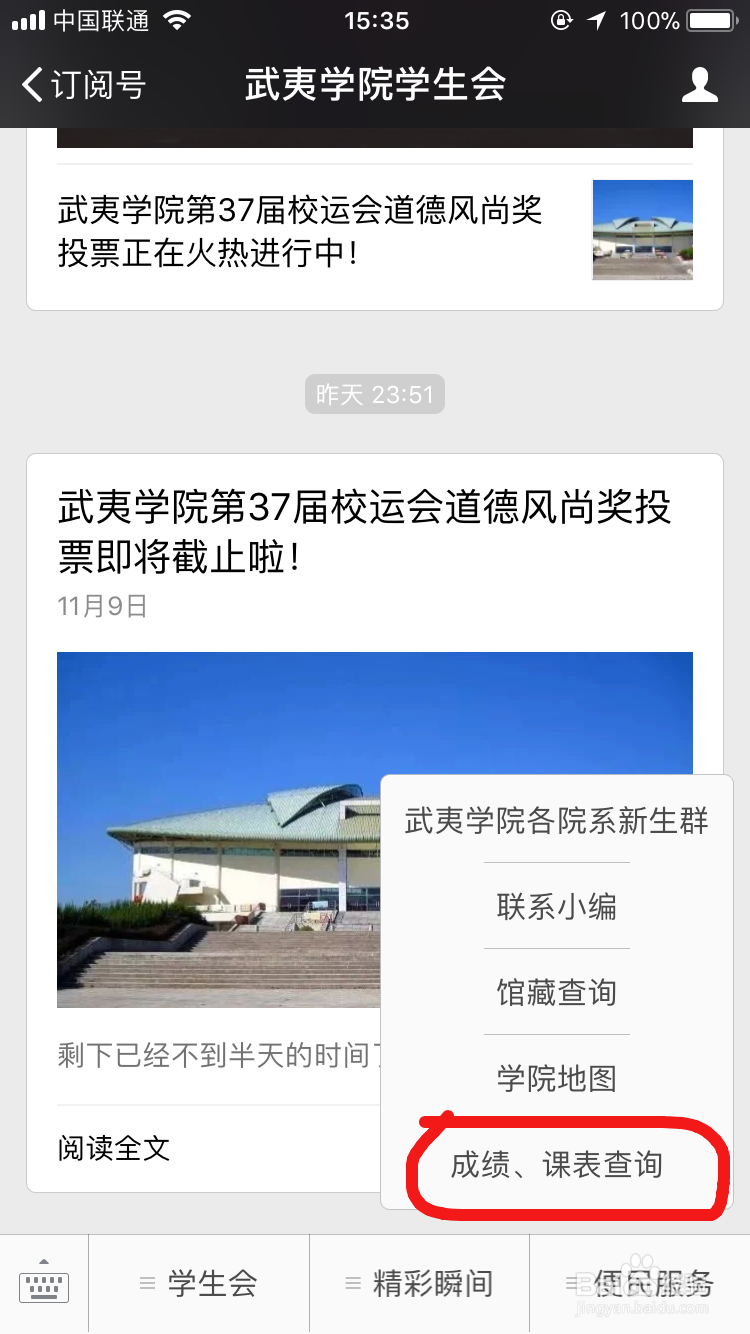This screenshot has width=750, height=1334.
Task: Tap the battery indicator in the status bar
Action: 712,19
